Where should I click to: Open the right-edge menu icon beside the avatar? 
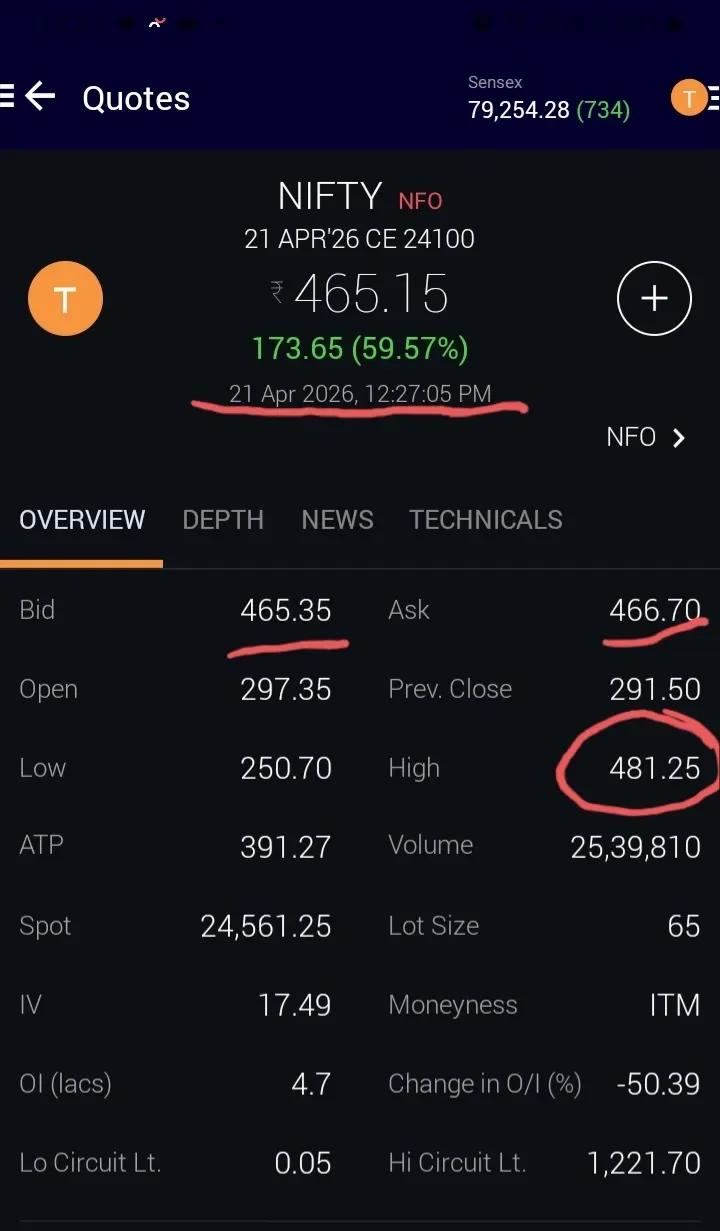(x=716, y=97)
